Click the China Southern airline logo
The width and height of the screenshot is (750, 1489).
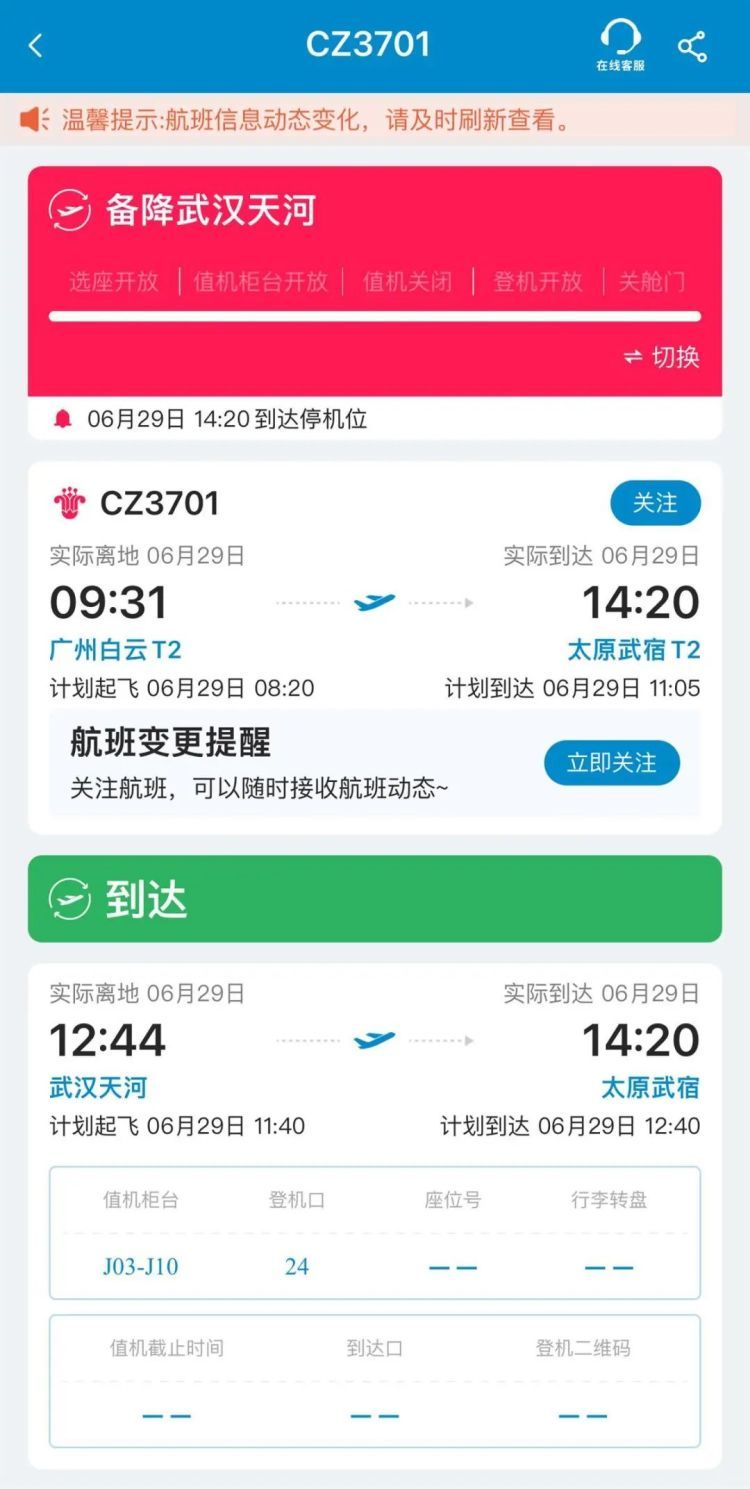point(72,502)
